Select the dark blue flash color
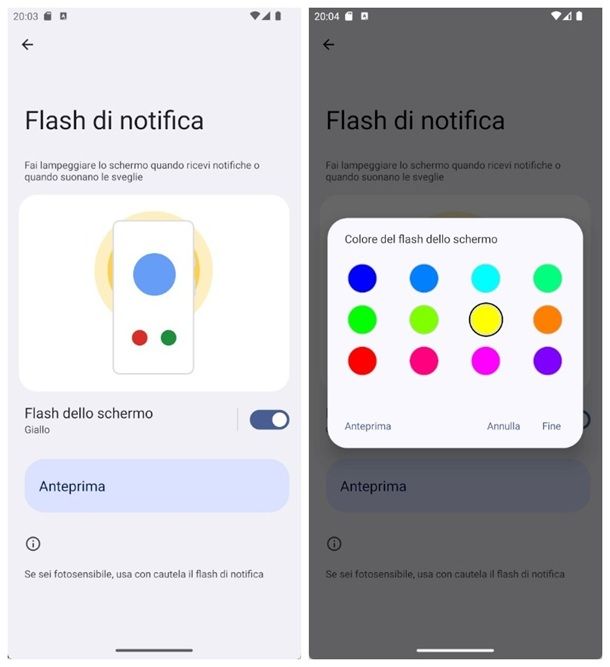610x667 pixels. 362,278
